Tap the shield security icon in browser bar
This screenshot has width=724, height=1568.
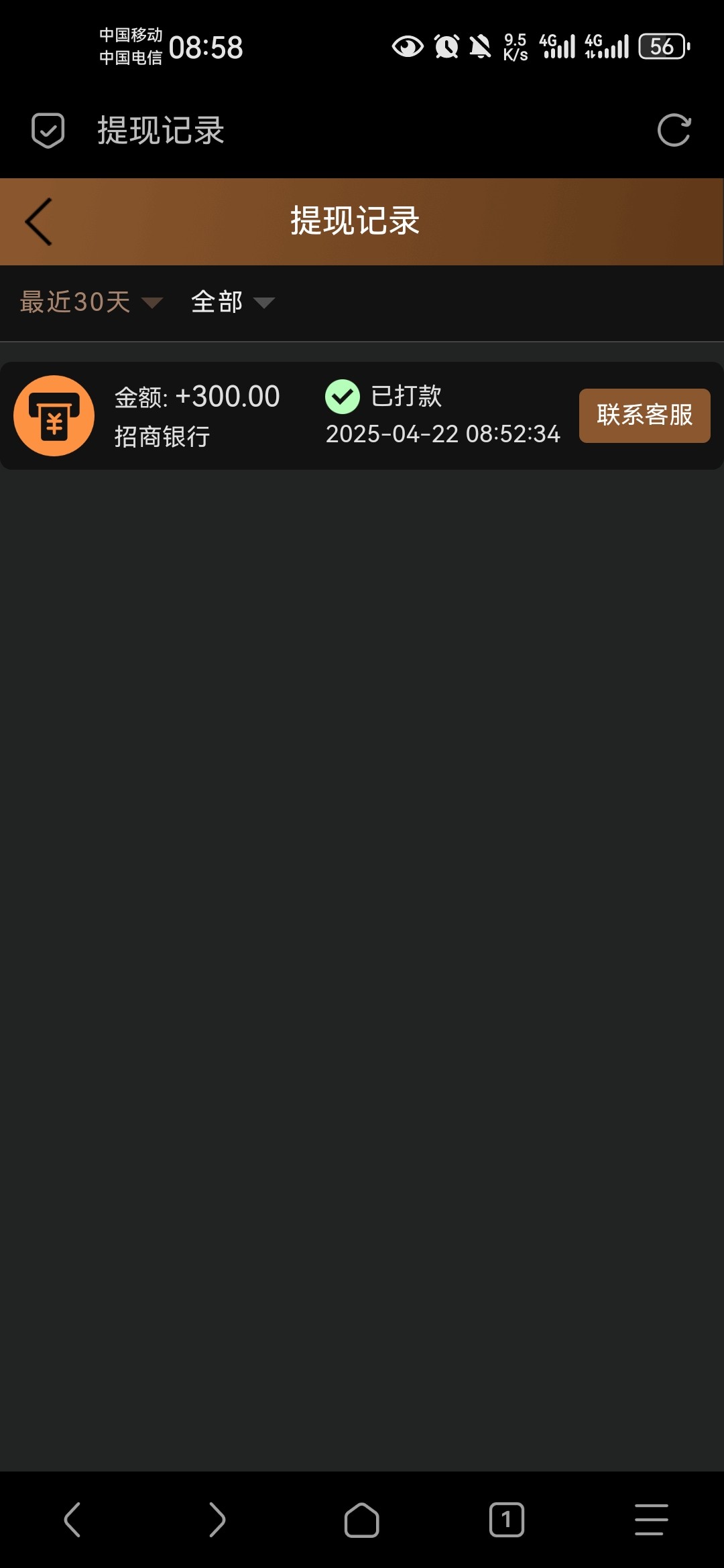pyautogui.click(x=48, y=130)
